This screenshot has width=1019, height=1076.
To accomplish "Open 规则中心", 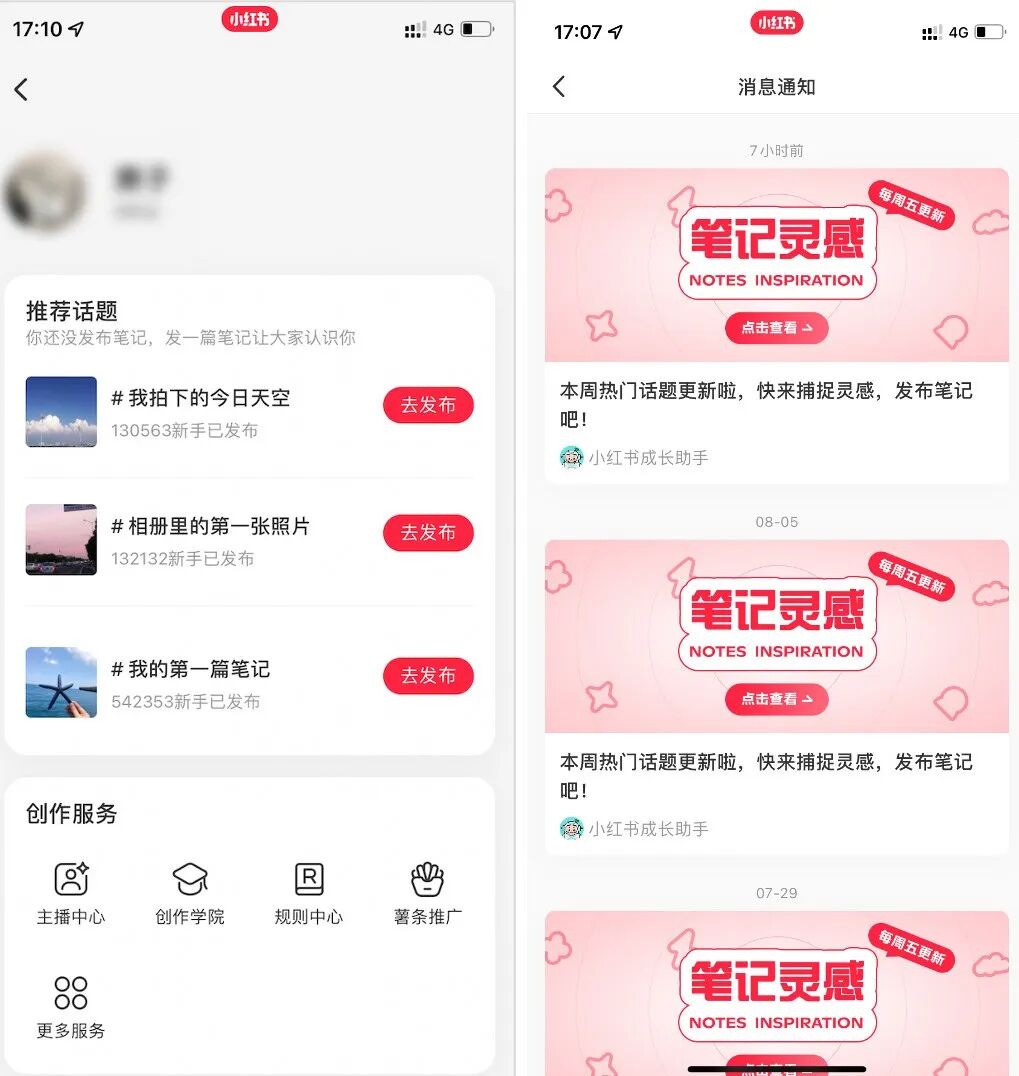I will 309,893.
